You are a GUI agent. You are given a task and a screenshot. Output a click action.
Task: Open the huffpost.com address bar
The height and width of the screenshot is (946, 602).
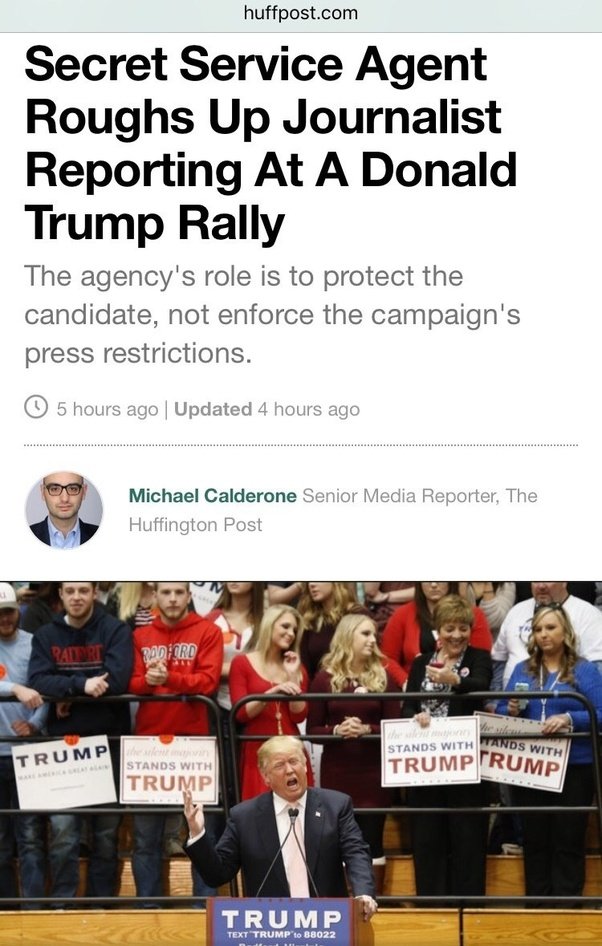click(x=300, y=13)
